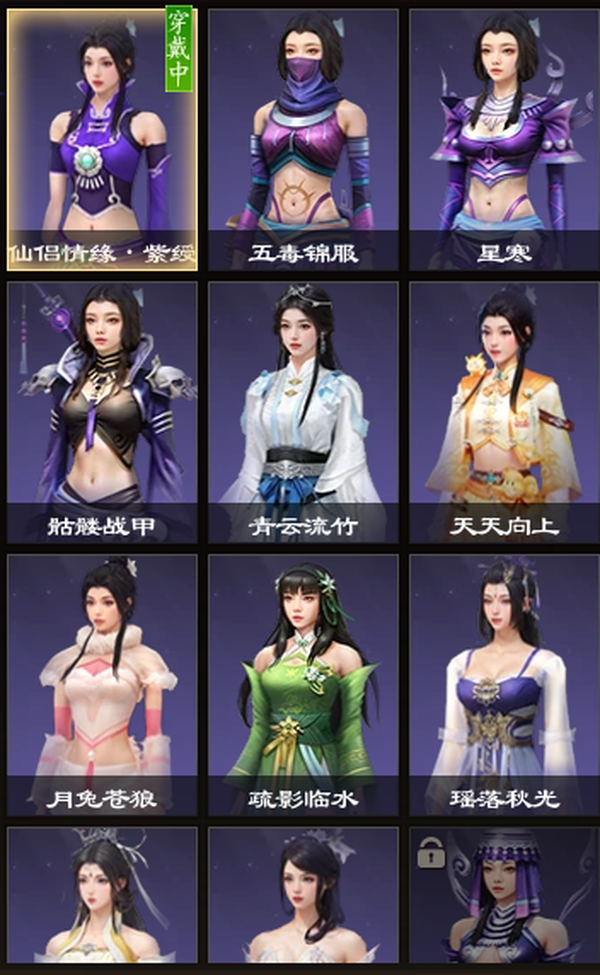Tap the 天天向上 yellow costume
Image resolution: width=600 pixels, height=975 pixels.
tap(504, 412)
